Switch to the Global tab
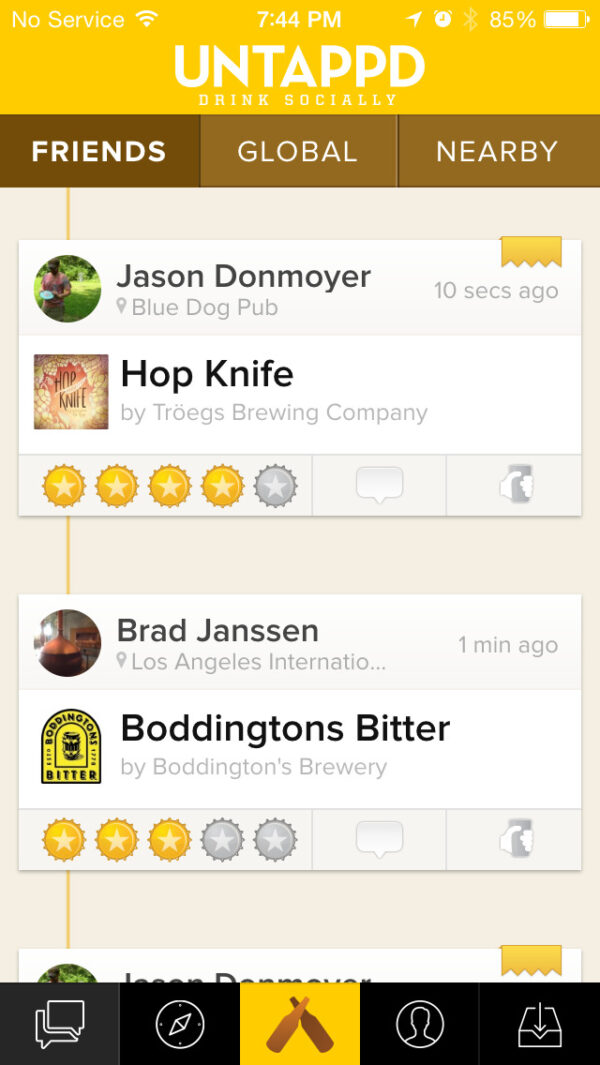Image resolution: width=600 pixels, height=1065 pixels. 297,151
